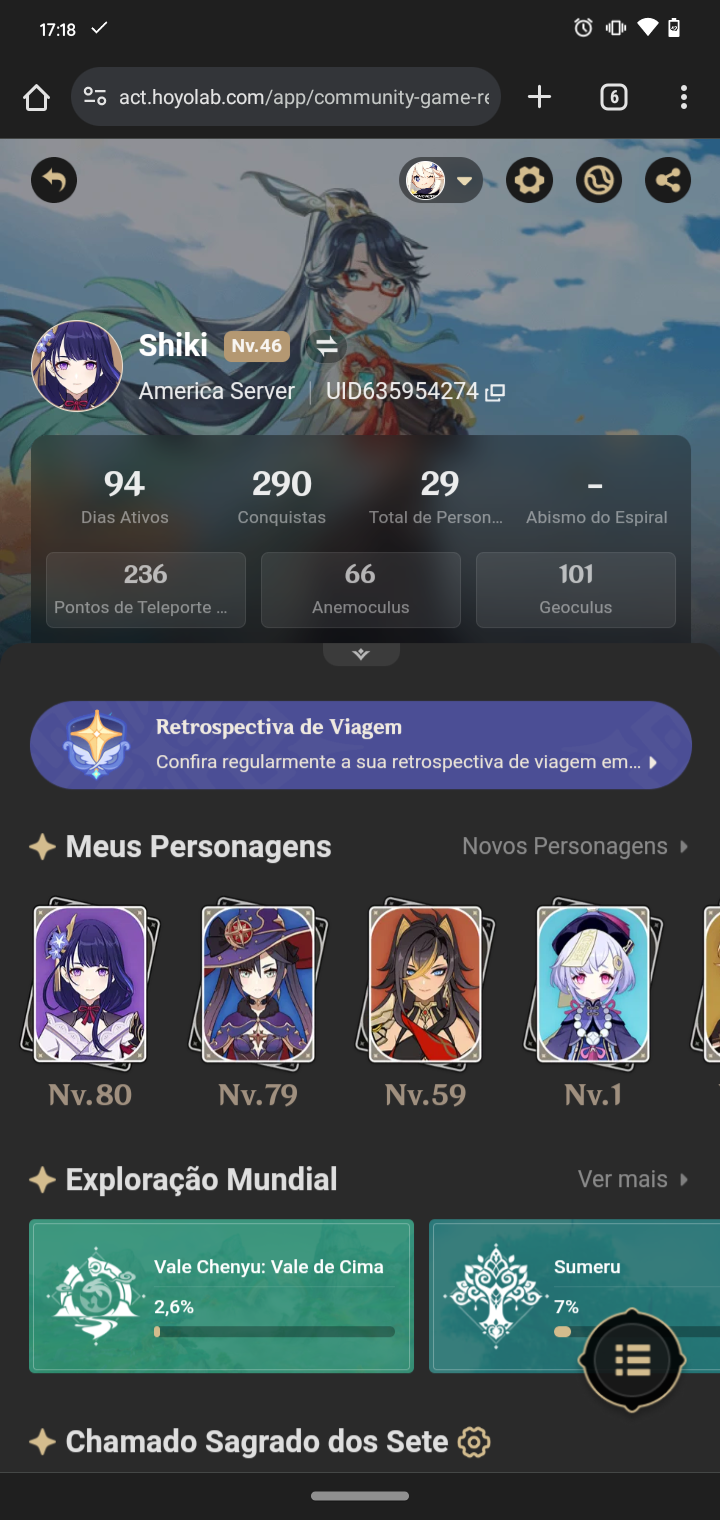Open the Retrospectiva de Viagem banner
The width and height of the screenshot is (720, 1520).
[x=360, y=744]
